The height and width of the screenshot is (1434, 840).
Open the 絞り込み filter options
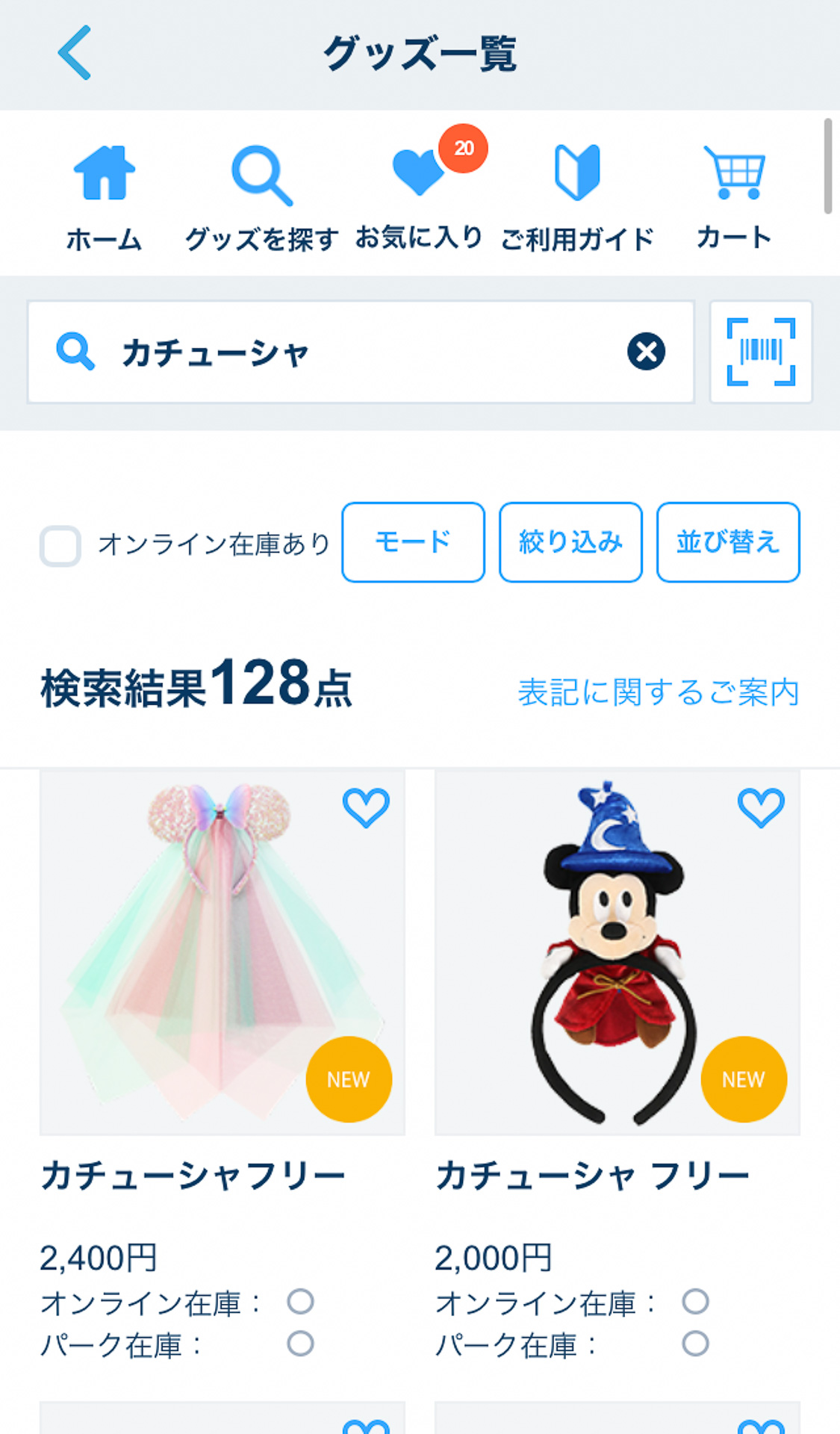tap(570, 542)
